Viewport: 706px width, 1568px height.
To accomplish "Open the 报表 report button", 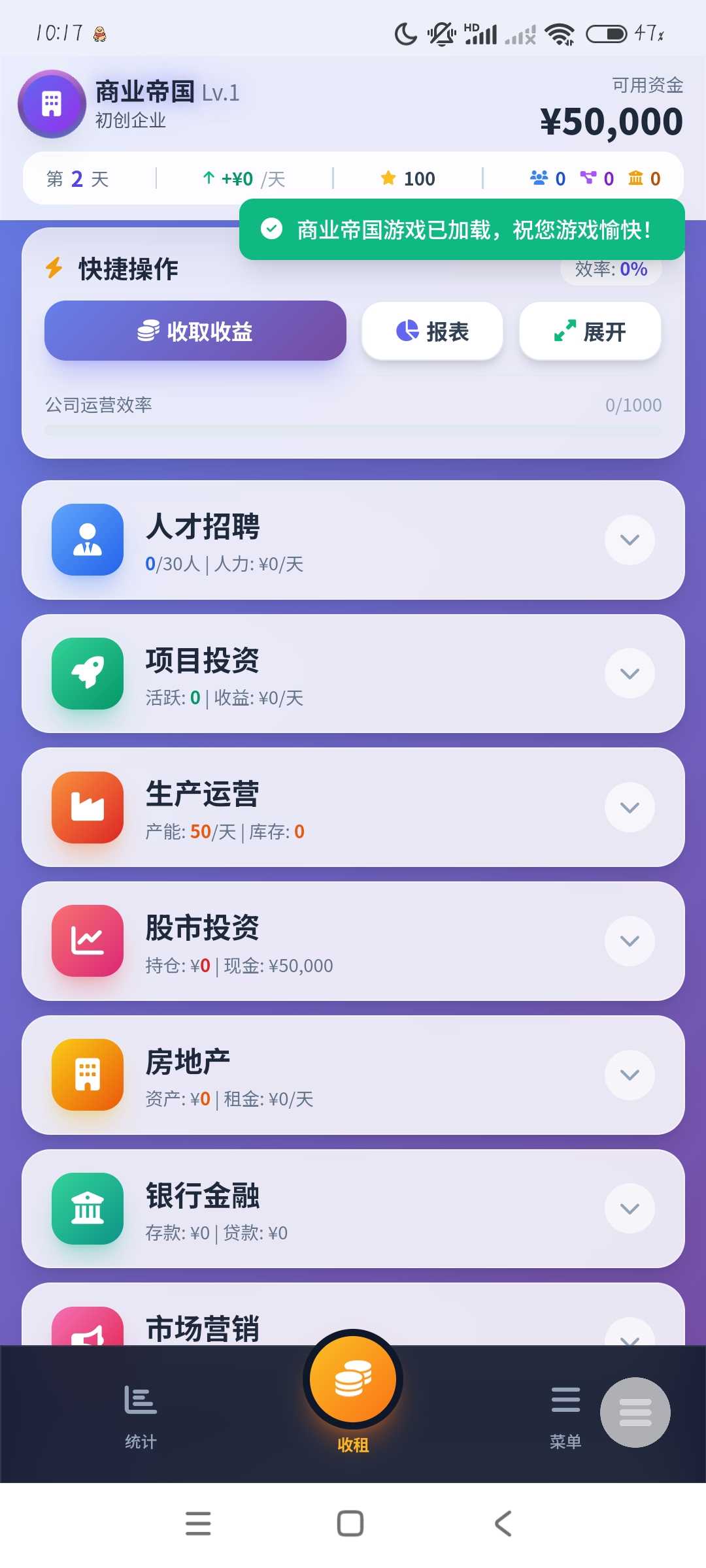I will pyautogui.click(x=432, y=331).
